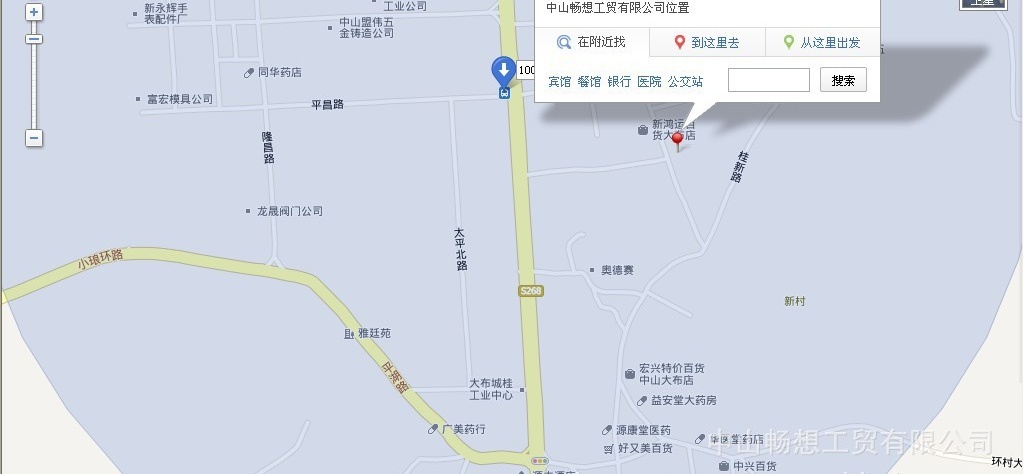Zoom in with the plus button

coord(34,13)
